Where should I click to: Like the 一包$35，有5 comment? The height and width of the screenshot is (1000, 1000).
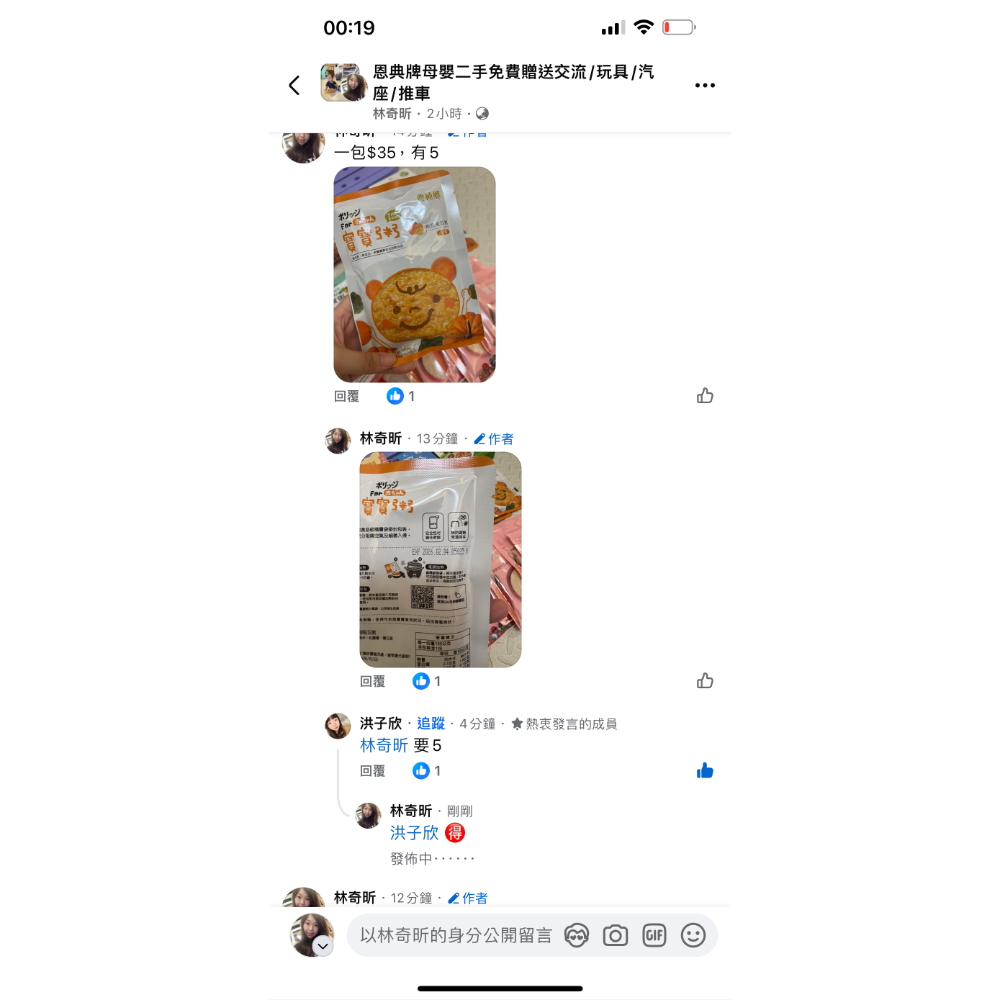705,396
